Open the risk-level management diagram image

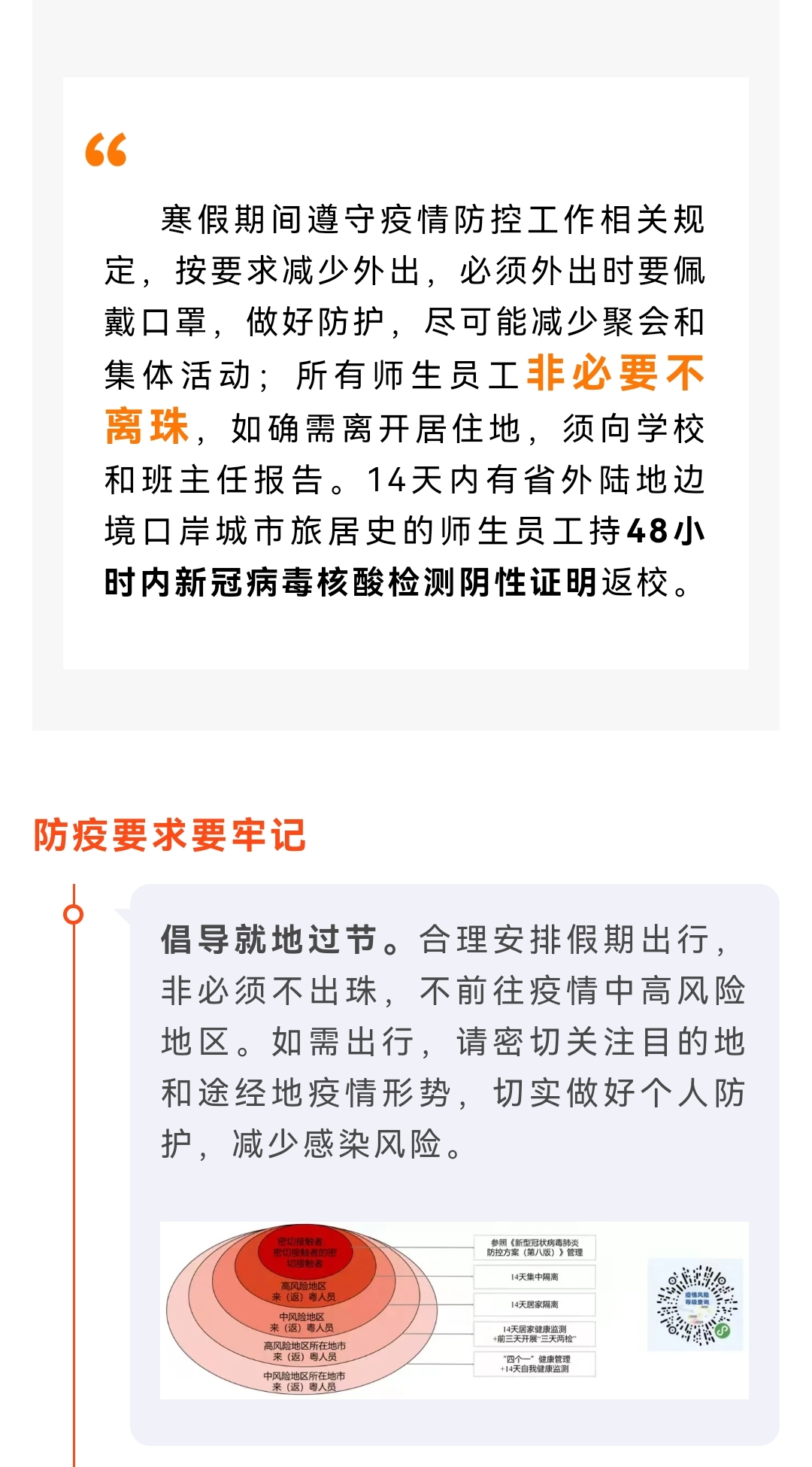[454, 1310]
